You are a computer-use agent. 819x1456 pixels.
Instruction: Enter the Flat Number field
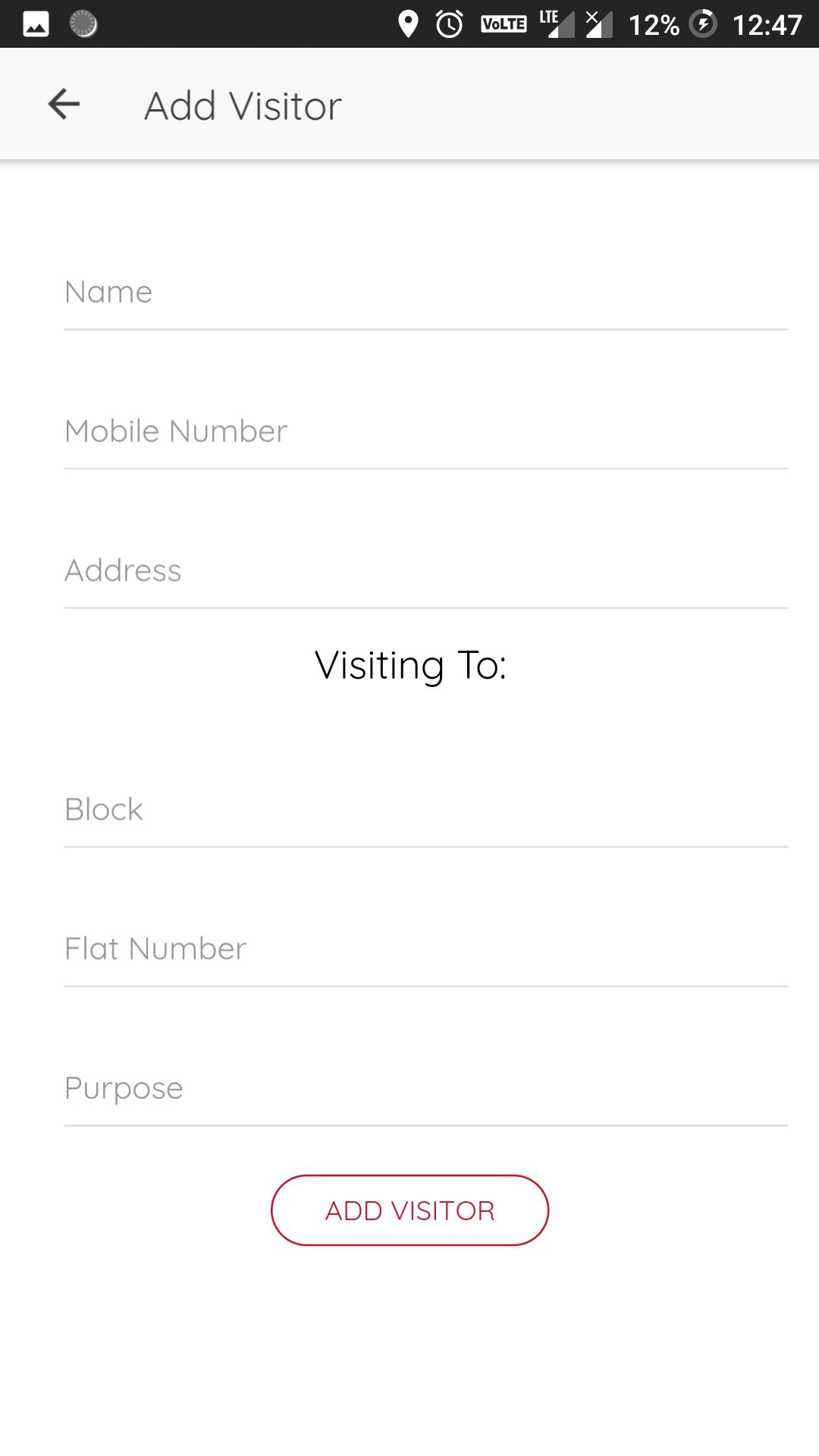(x=425, y=949)
